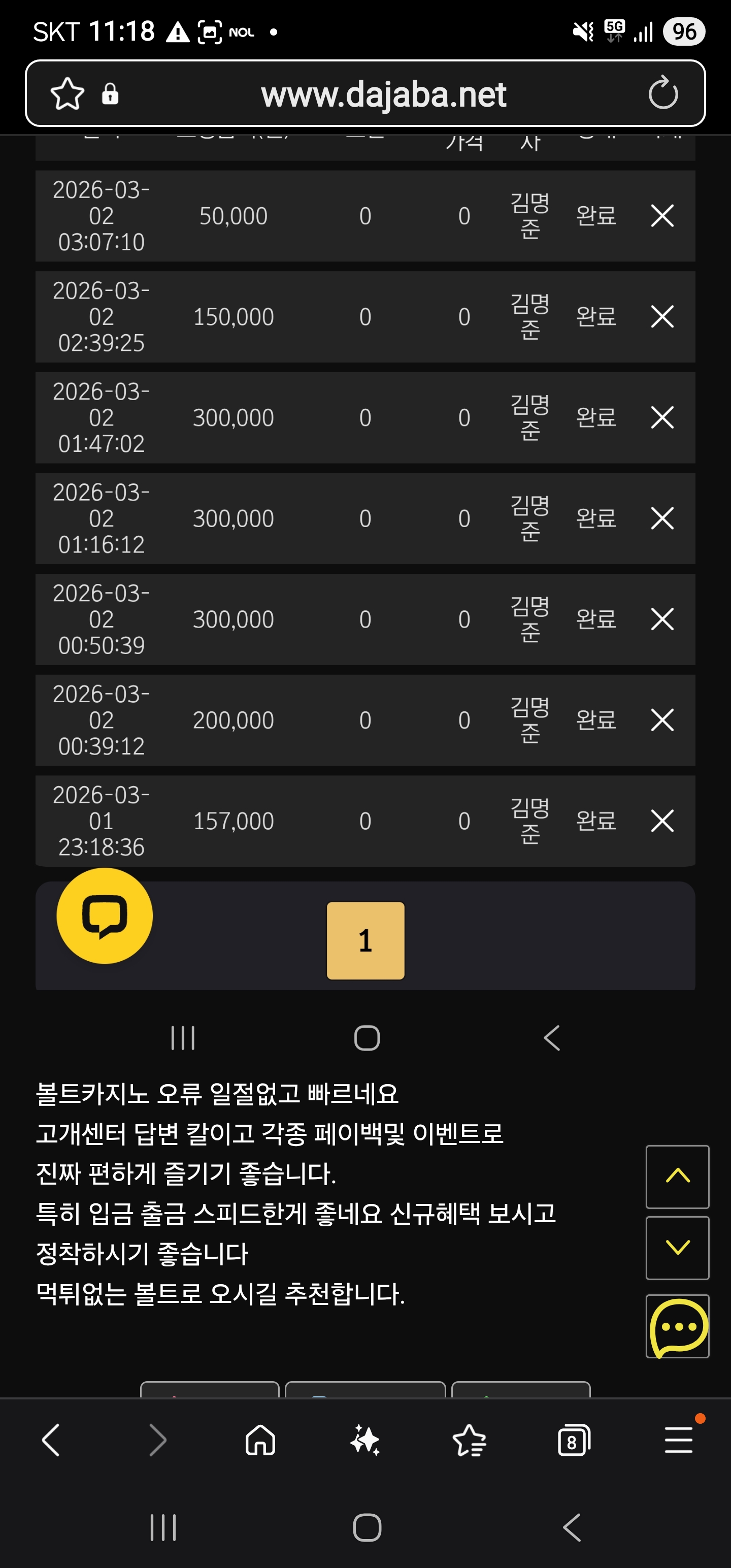Screen dimensions: 731x1568
Task: Open the browser home icon
Action: tap(260, 1440)
